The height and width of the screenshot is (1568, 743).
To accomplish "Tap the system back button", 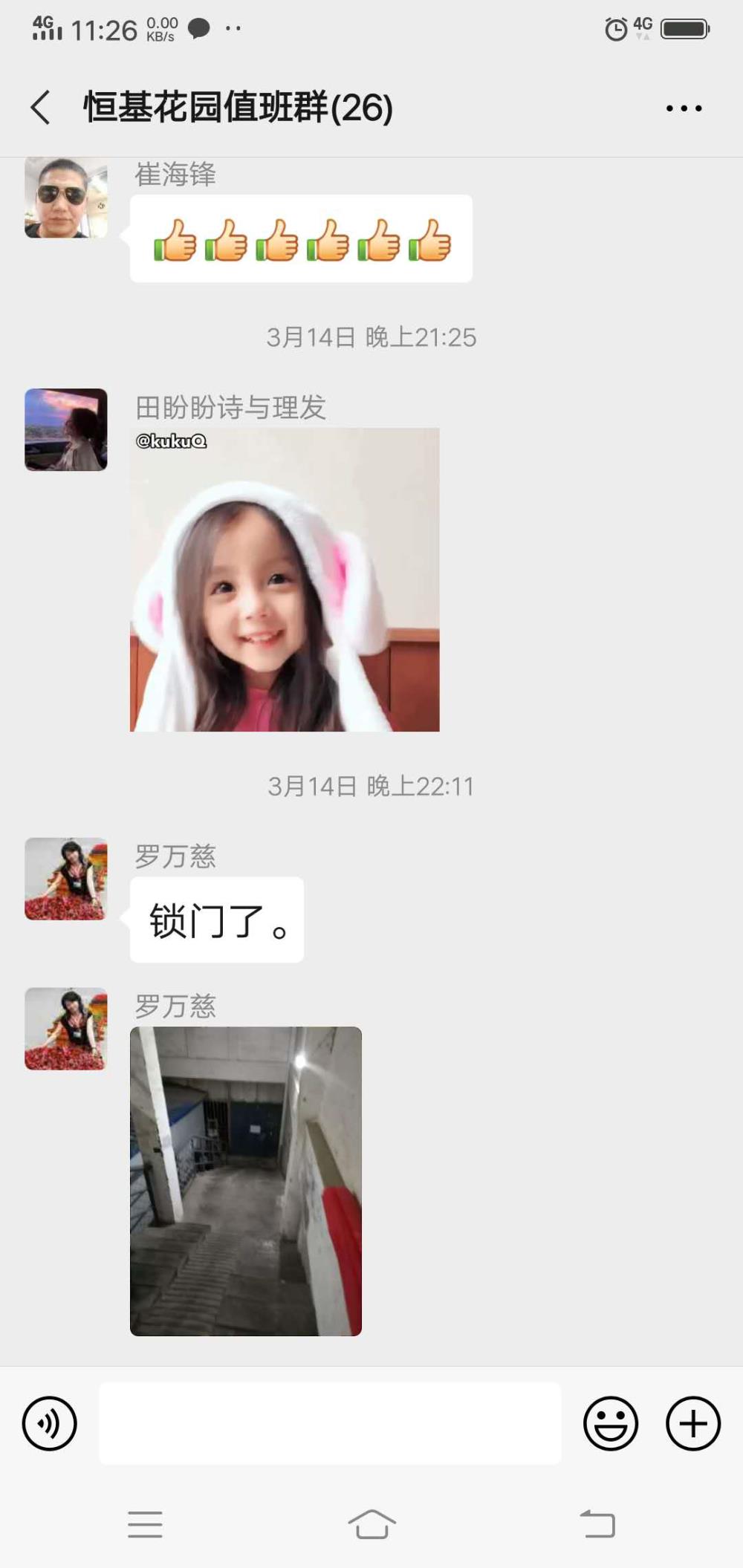I will tap(597, 1524).
